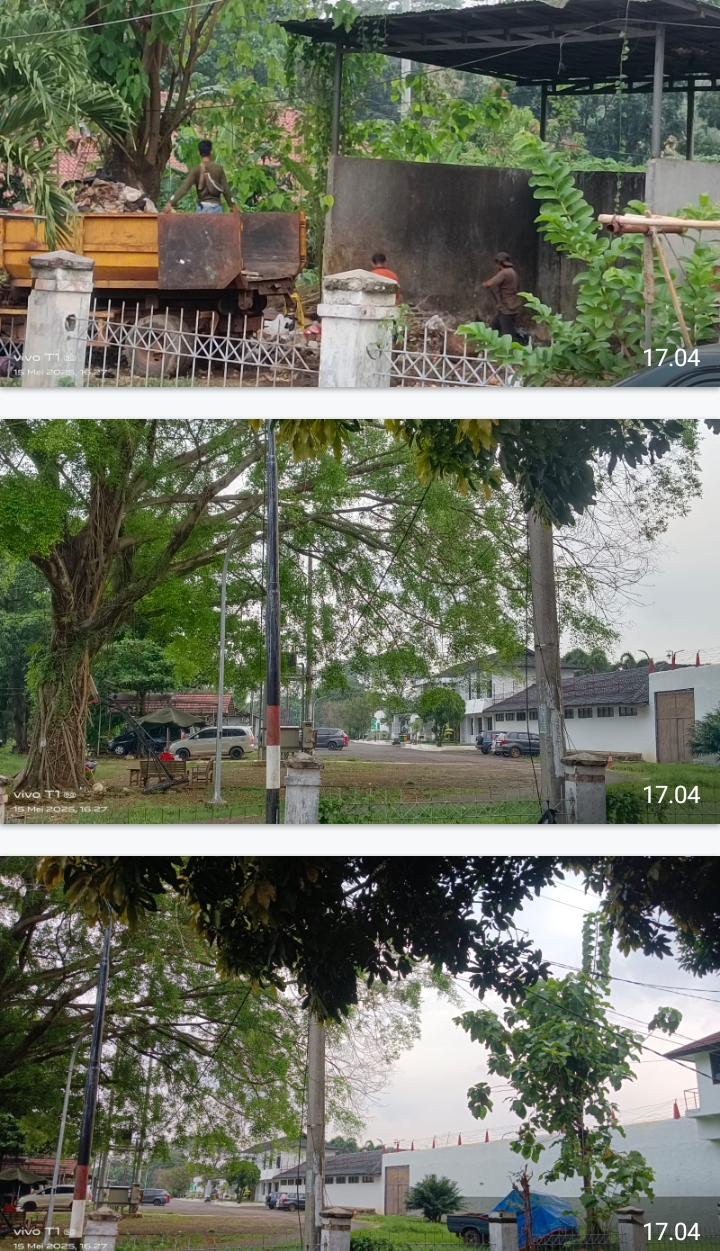The height and width of the screenshot is (1251, 720).
Task: Open the photo of workers loading the yellow truck
Action: click(x=360, y=193)
